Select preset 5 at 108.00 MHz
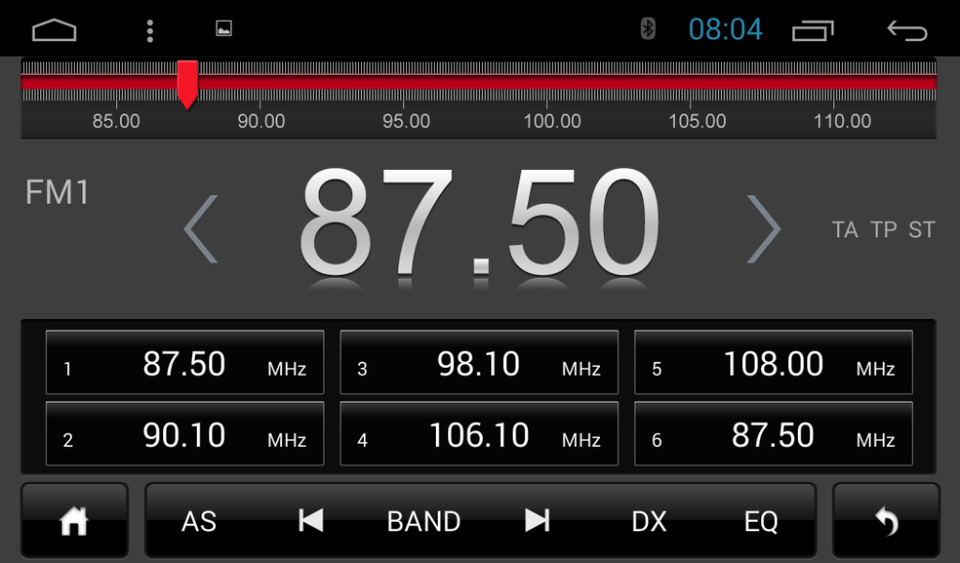 (773, 363)
